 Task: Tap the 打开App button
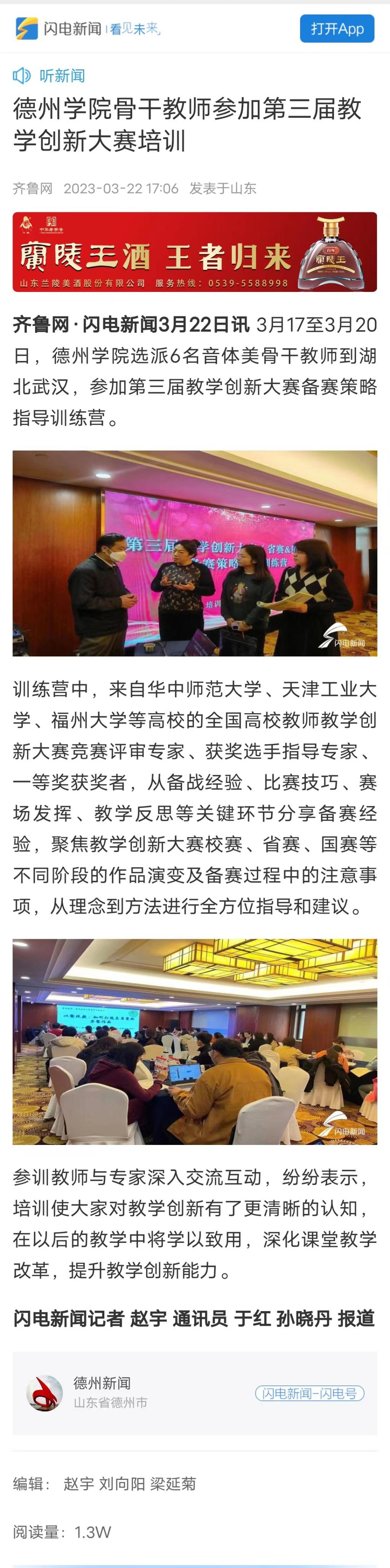[x=337, y=29]
